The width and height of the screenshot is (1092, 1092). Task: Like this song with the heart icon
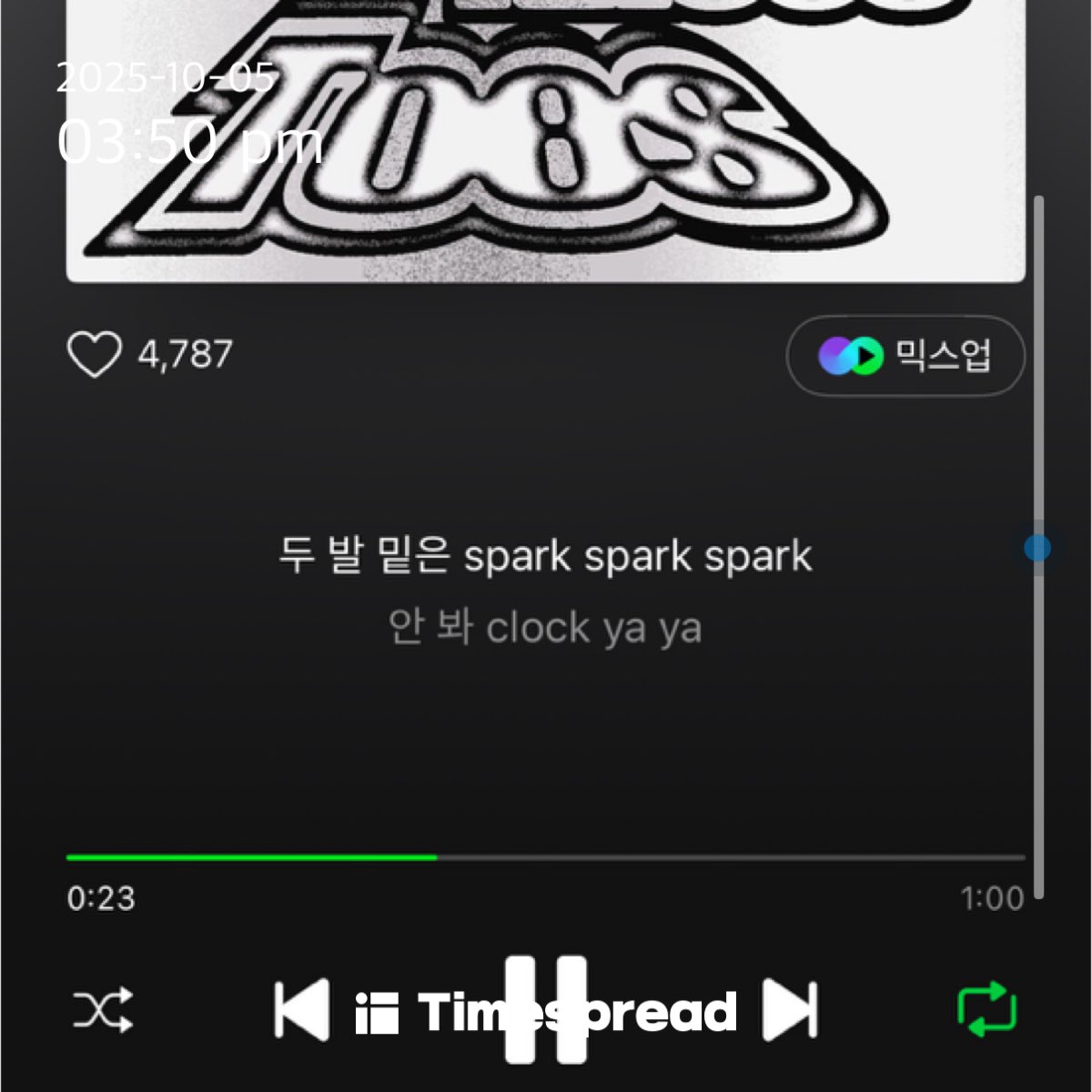[x=95, y=354]
